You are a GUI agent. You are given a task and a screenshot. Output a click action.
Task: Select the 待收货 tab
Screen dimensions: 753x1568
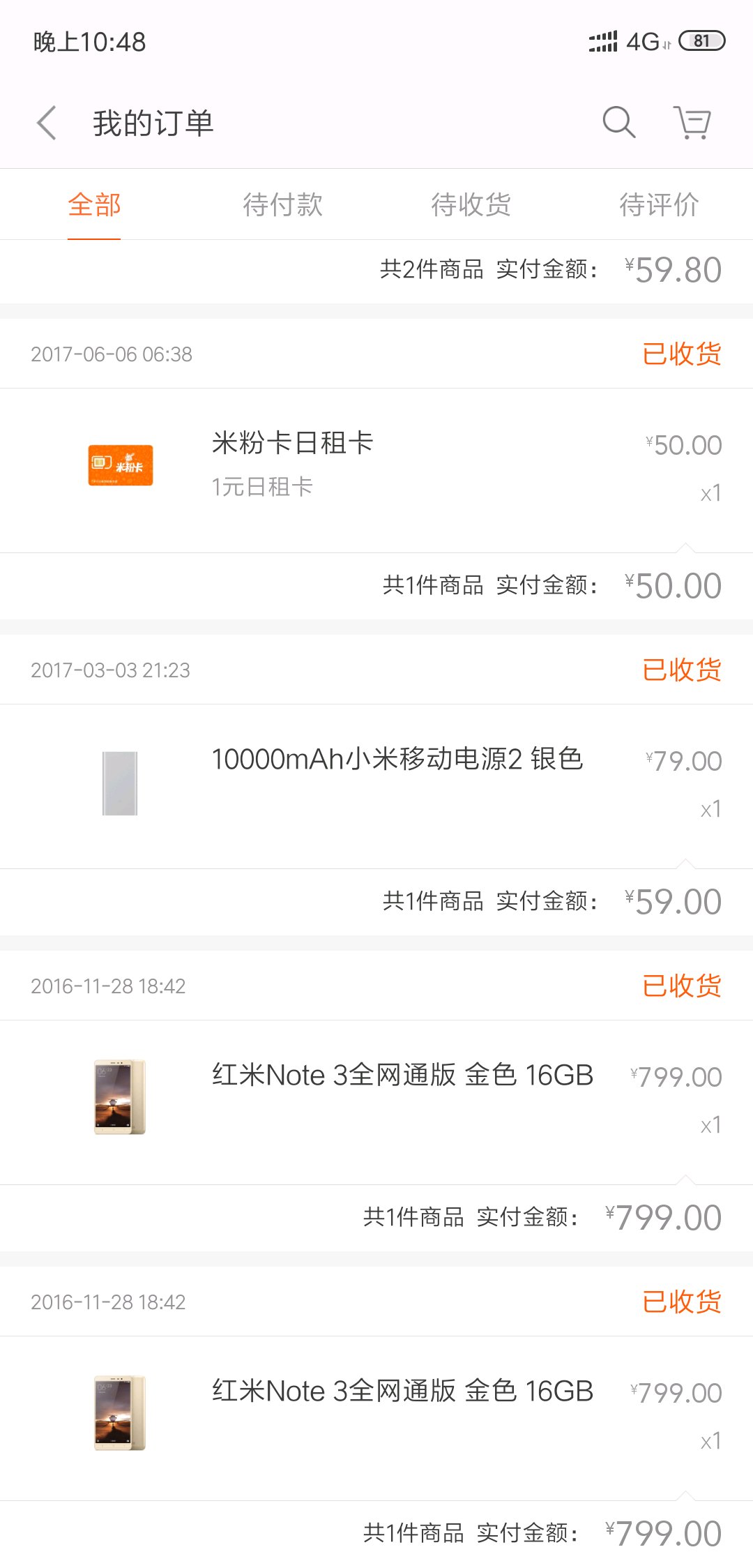click(x=471, y=204)
